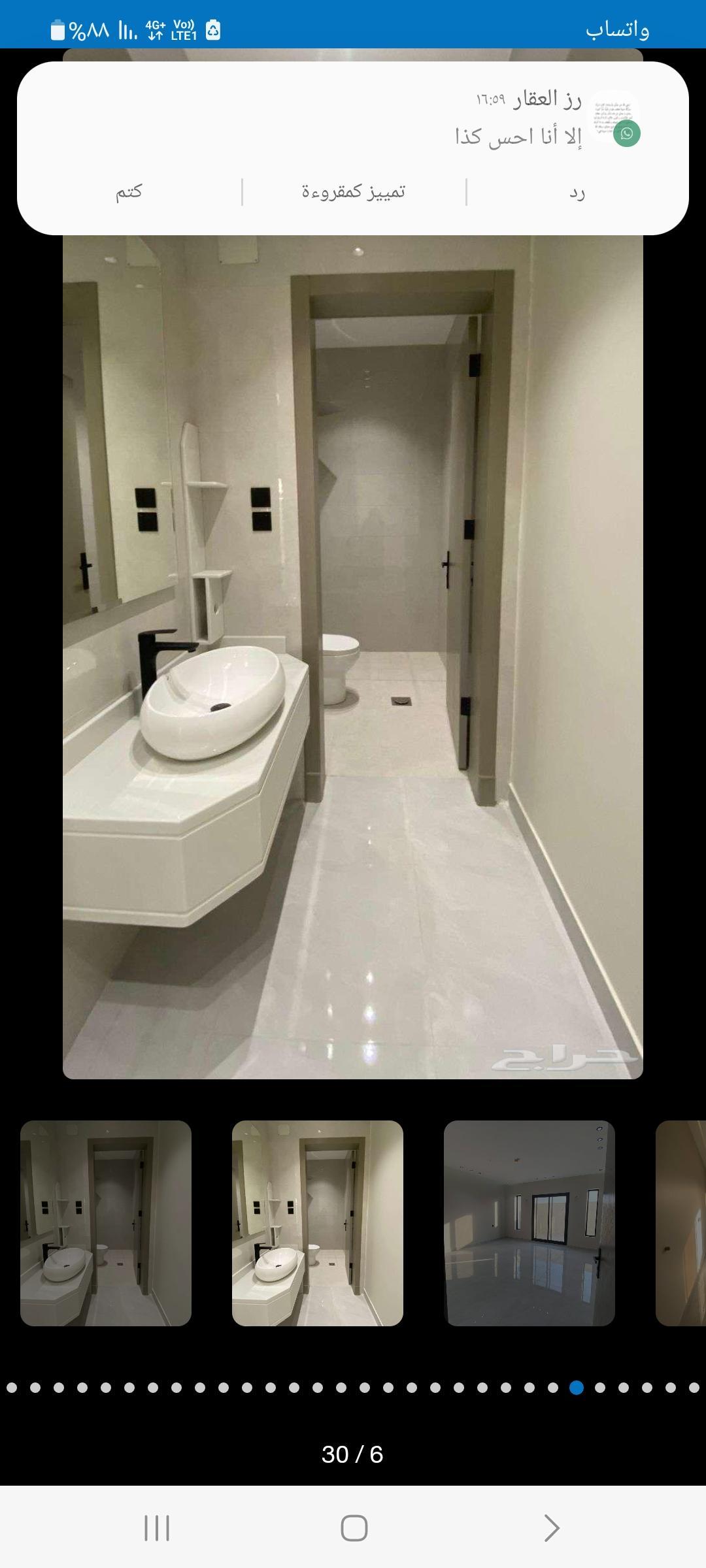The image size is (706, 1568).
Task: Mark the WhatsApp message as read
Action: 354,192
